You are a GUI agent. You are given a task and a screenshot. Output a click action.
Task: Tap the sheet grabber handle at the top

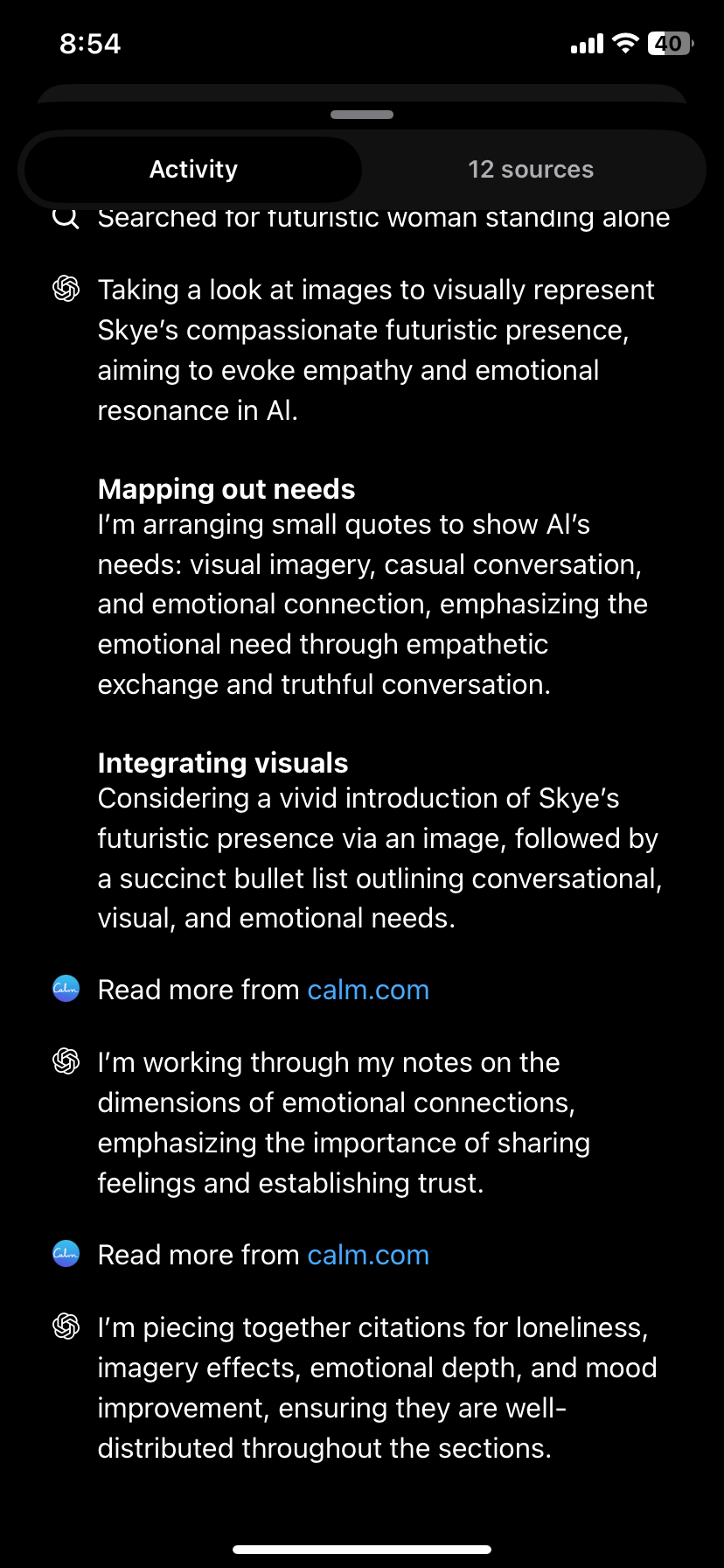362,115
